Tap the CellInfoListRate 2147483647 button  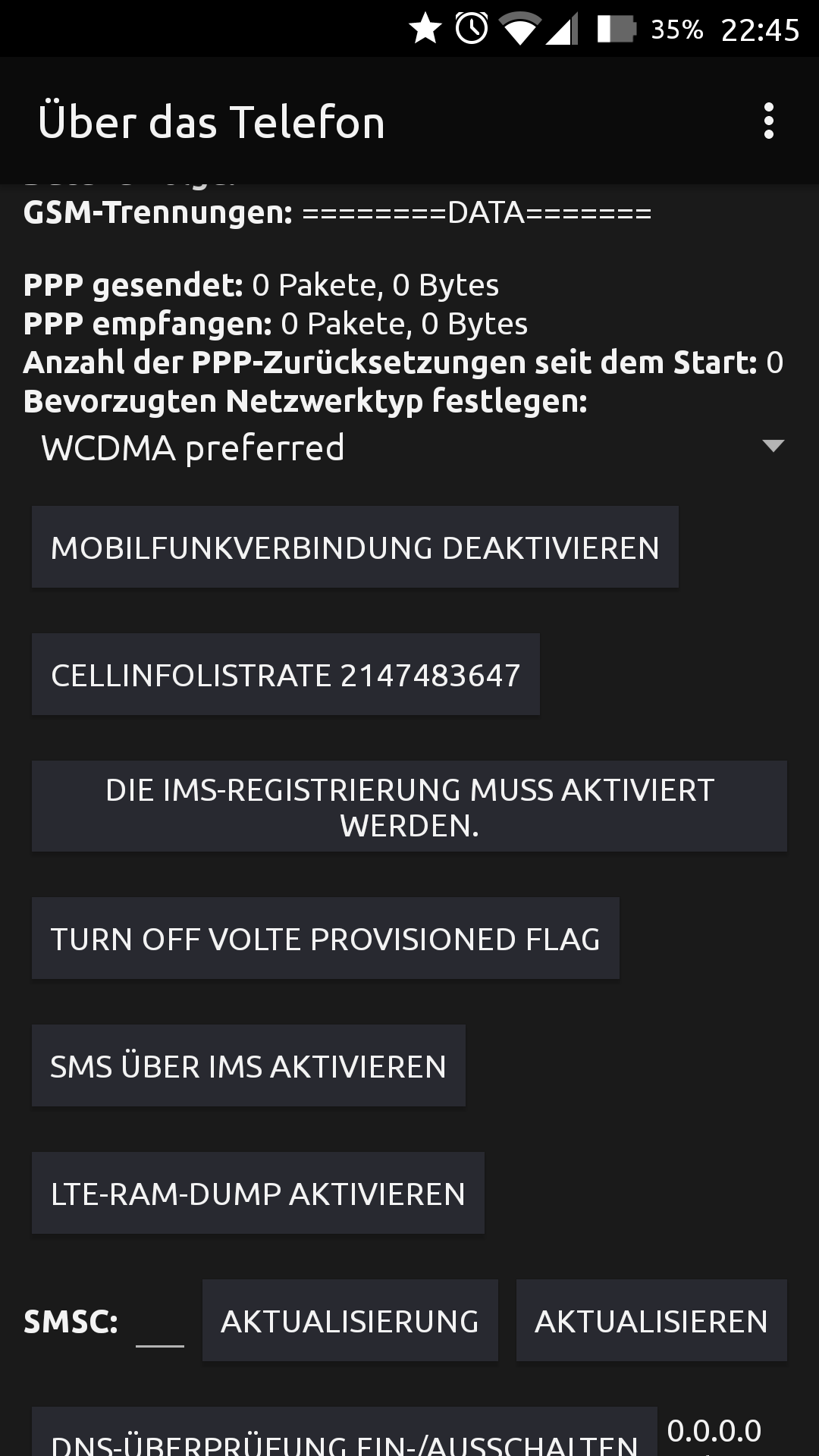click(x=285, y=675)
